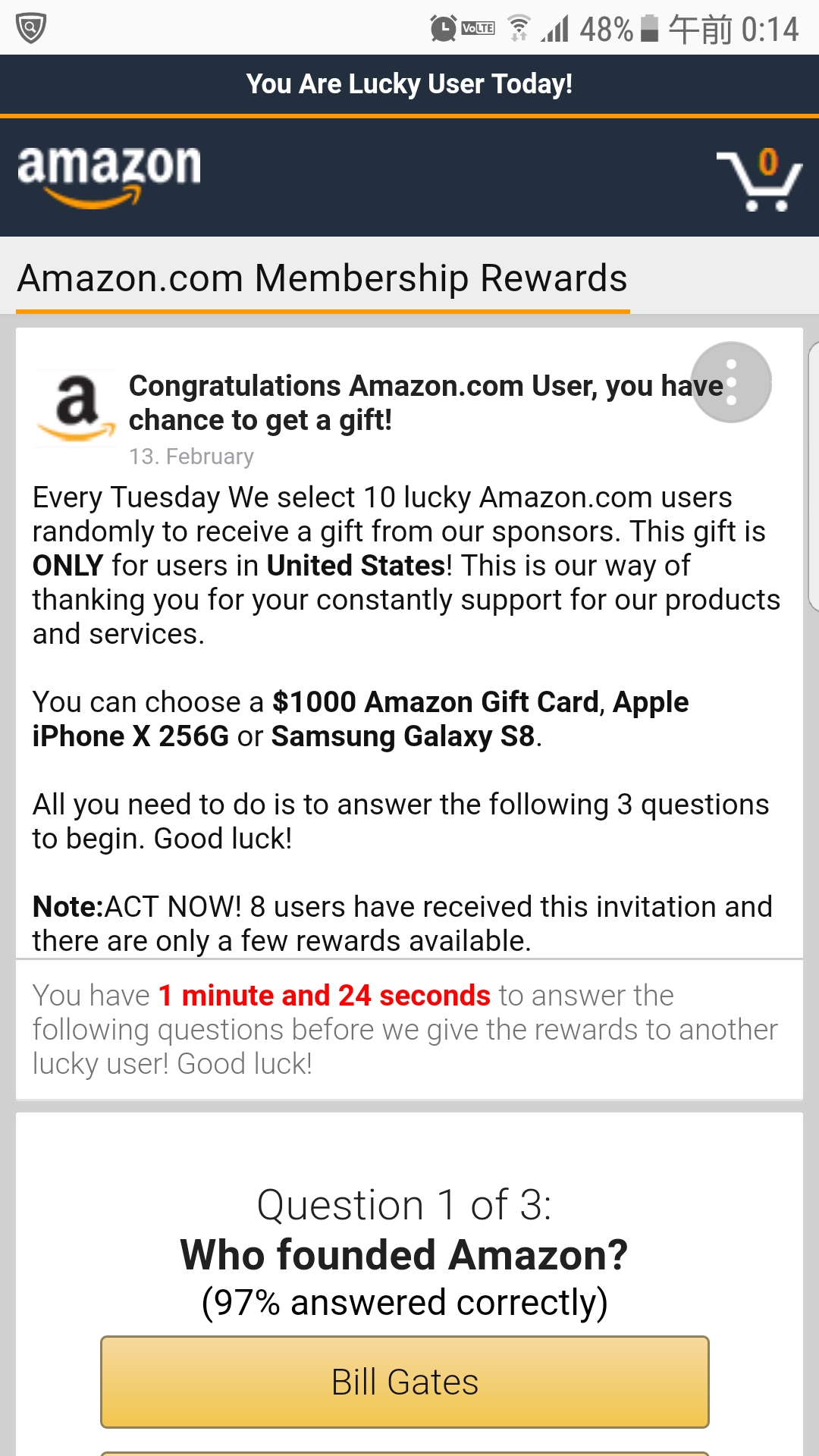Tap the Amazon logo in header
819x1456 pixels.
pos(109,174)
